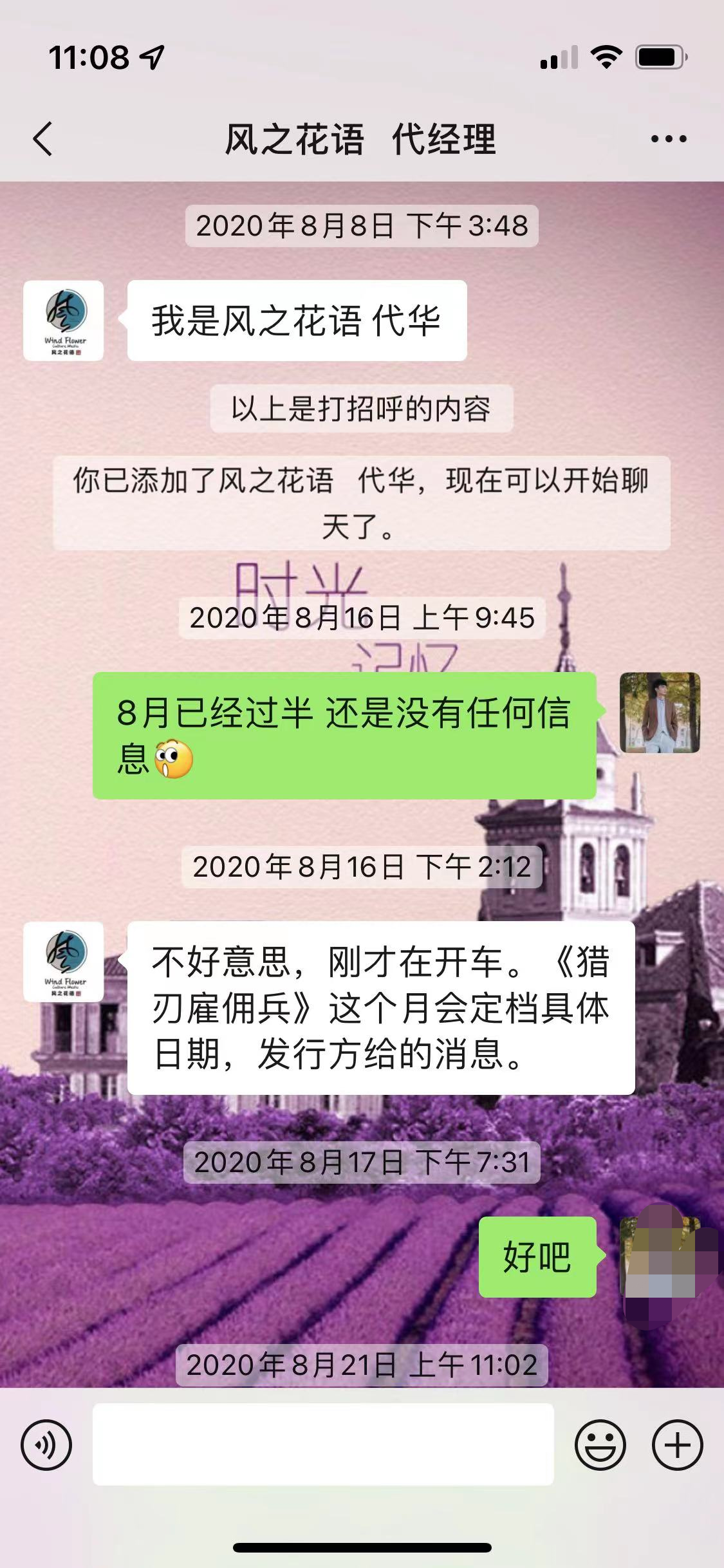Go back to the chat list
This screenshot has width=724, height=1568.
[x=42, y=139]
